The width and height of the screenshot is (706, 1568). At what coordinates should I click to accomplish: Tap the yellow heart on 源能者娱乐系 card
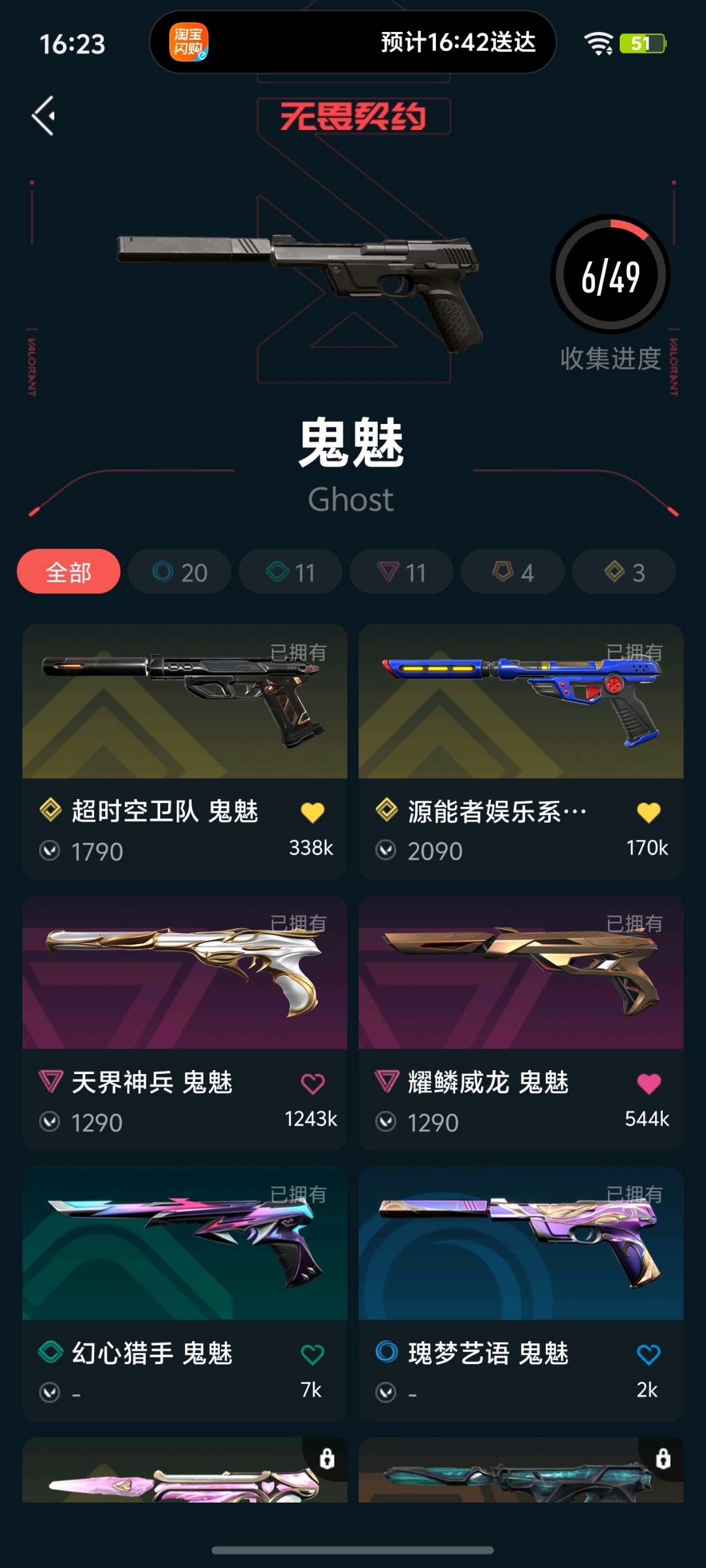648,813
